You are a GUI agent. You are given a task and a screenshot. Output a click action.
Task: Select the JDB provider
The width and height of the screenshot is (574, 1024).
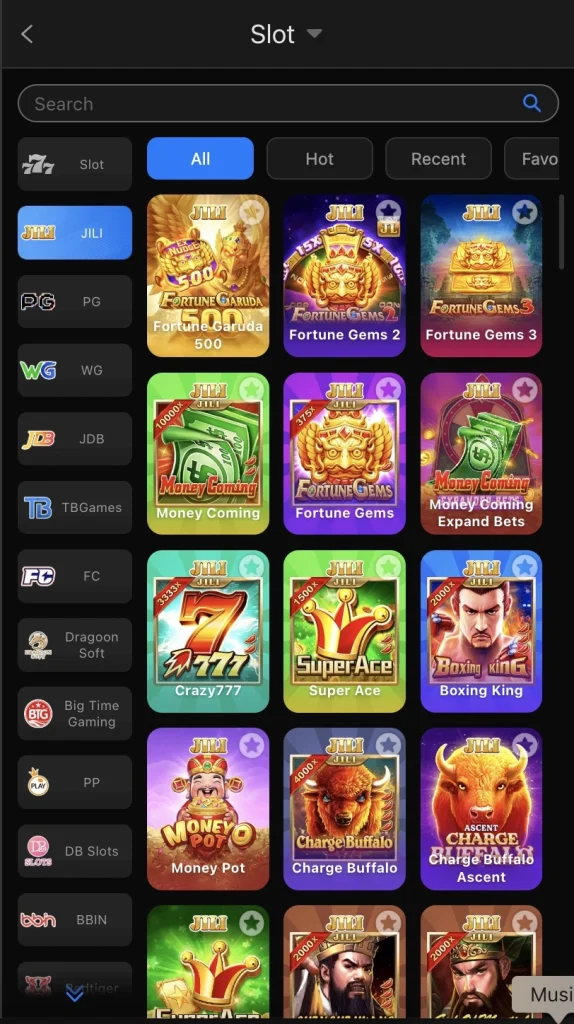(x=74, y=439)
